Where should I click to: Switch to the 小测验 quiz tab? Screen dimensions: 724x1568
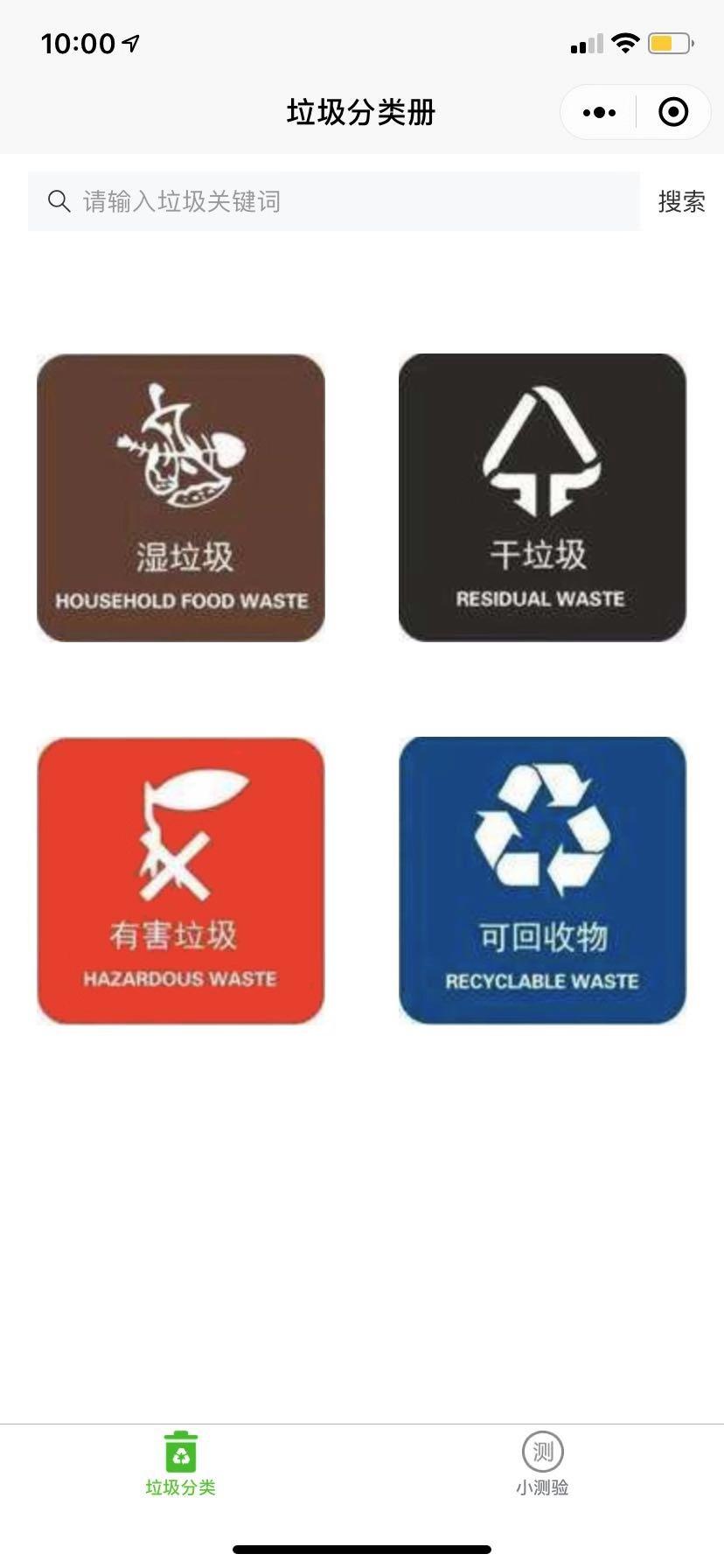point(542,1465)
